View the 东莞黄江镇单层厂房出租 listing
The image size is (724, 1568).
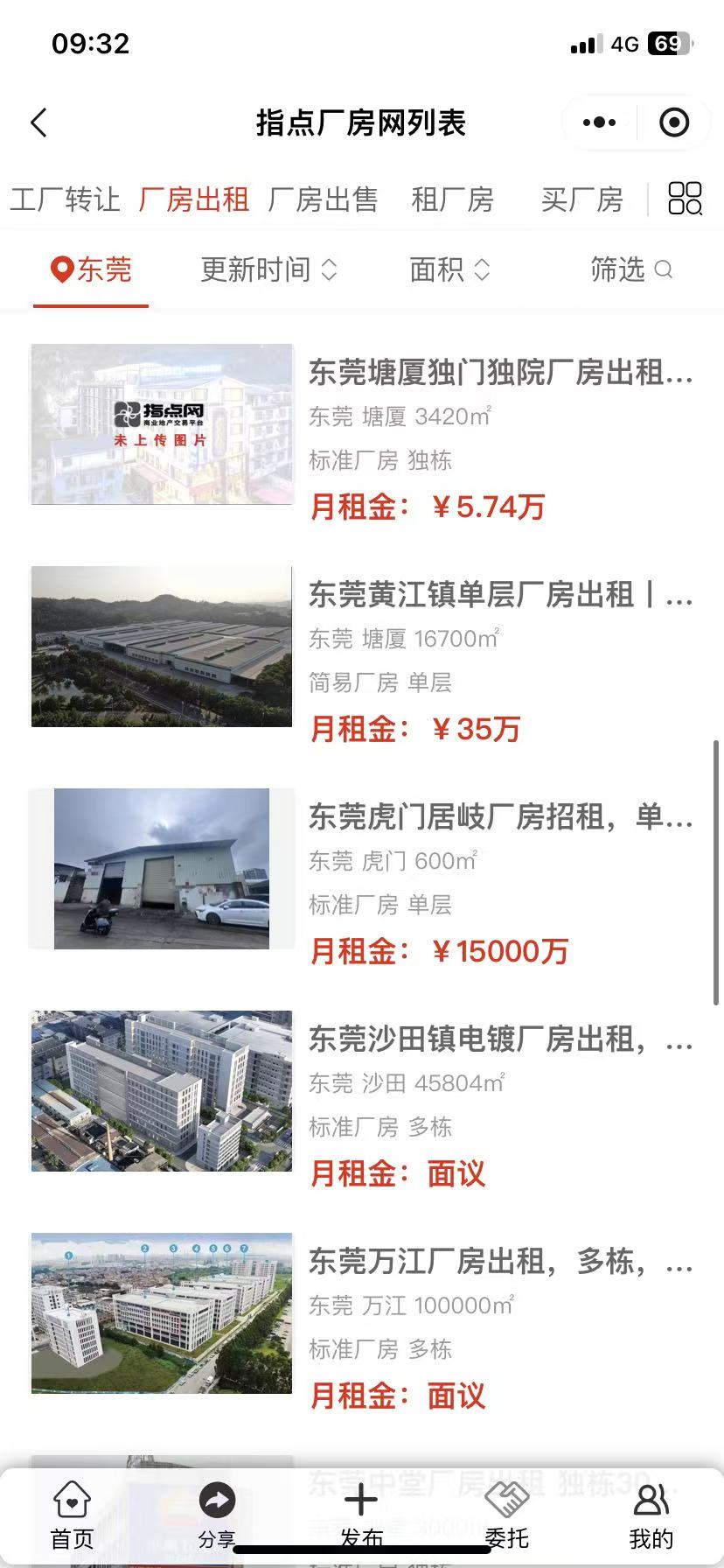pos(500,595)
